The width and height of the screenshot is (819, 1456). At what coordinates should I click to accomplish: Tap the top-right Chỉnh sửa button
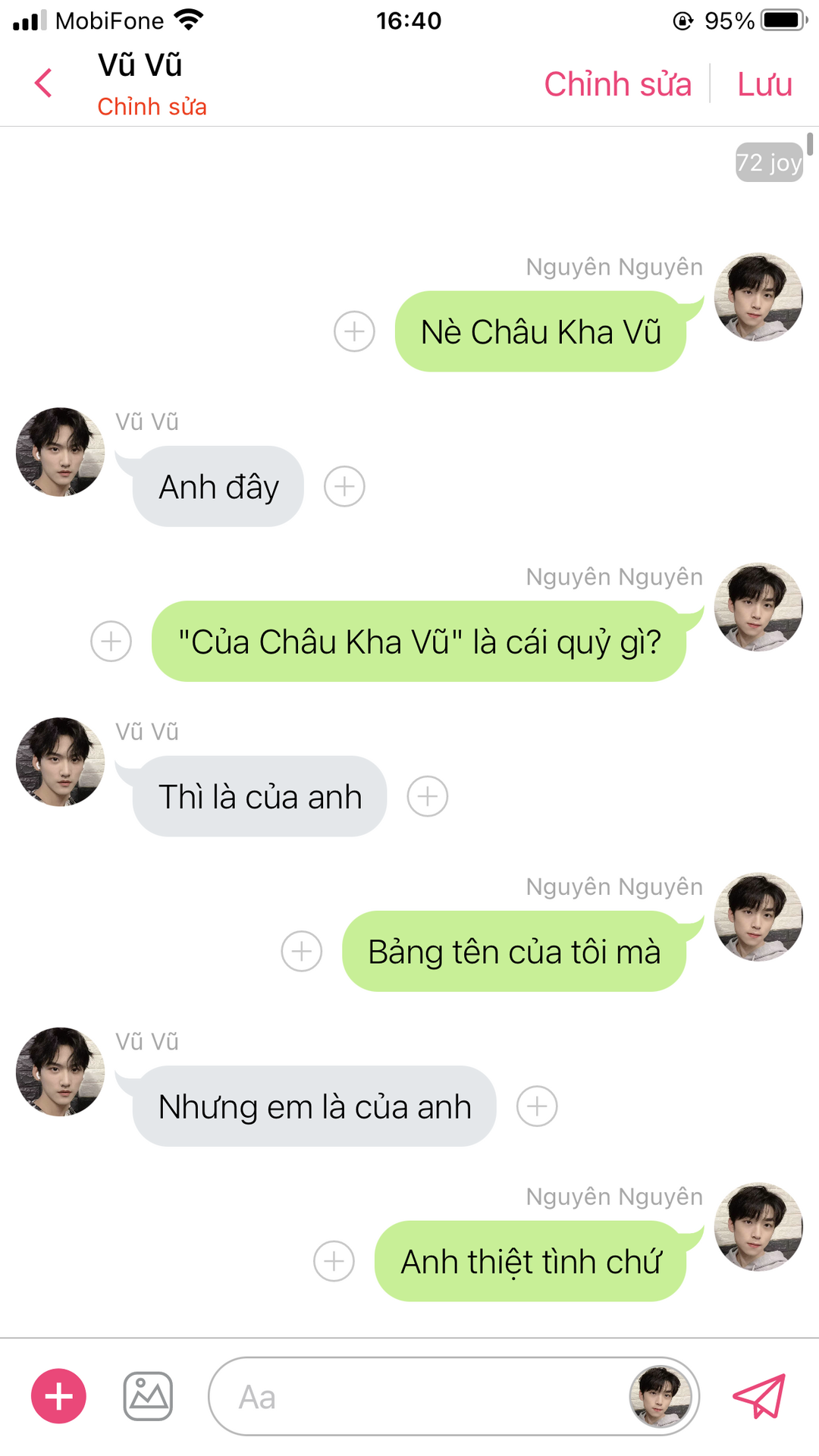click(x=617, y=84)
